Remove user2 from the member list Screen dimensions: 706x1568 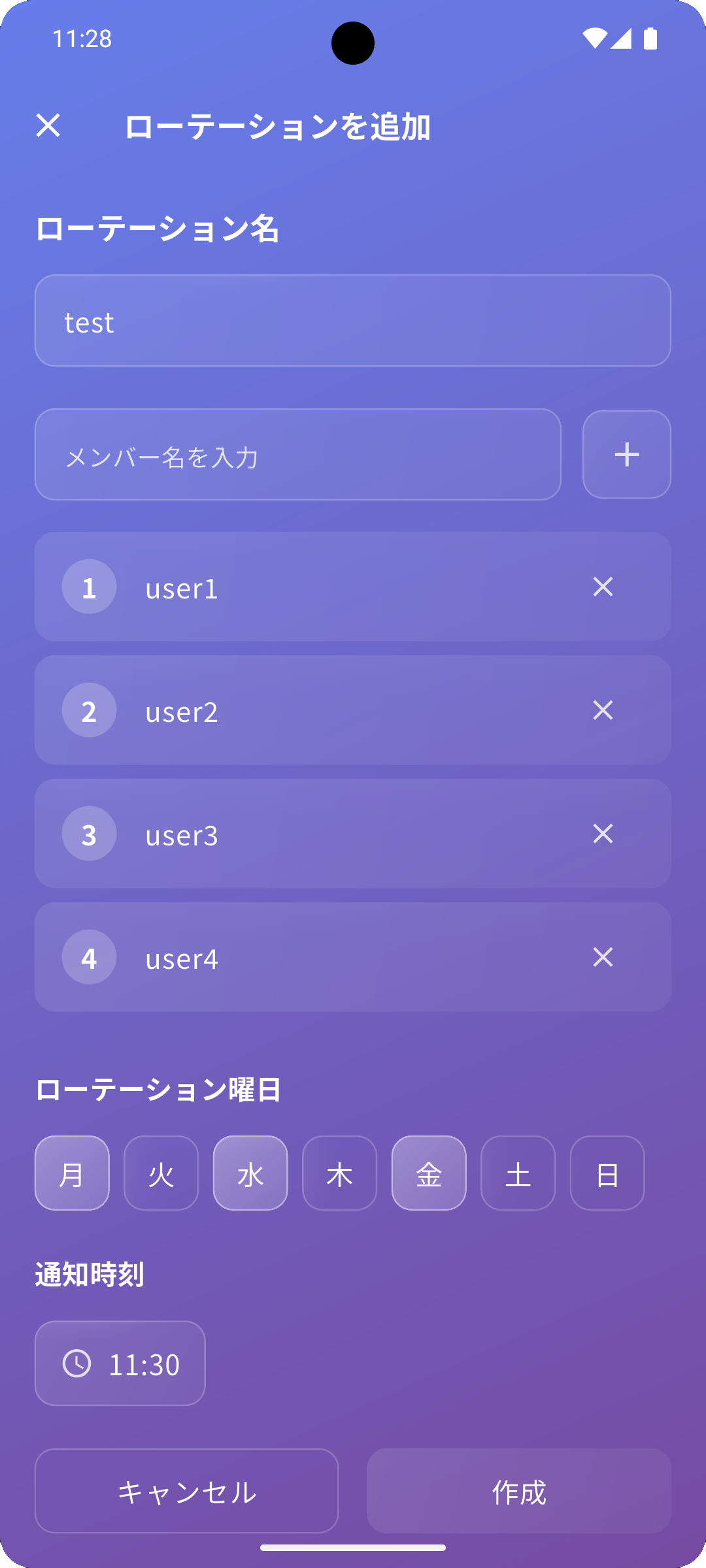(x=603, y=710)
